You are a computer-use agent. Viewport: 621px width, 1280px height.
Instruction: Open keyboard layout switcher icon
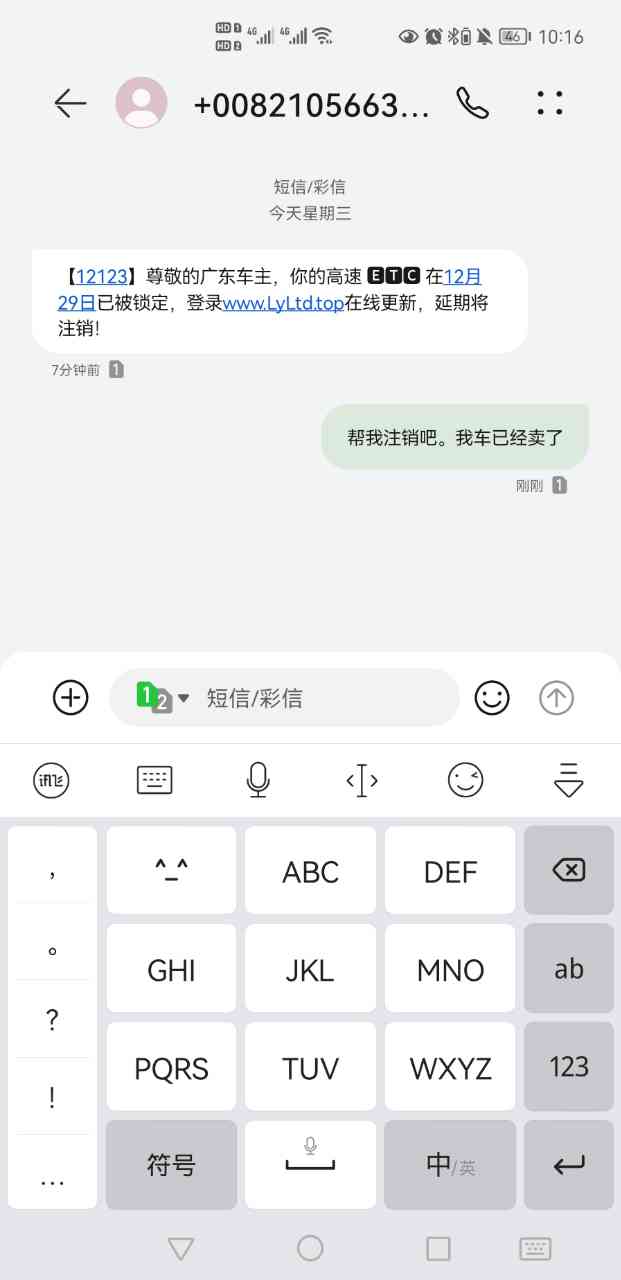[x=154, y=779]
